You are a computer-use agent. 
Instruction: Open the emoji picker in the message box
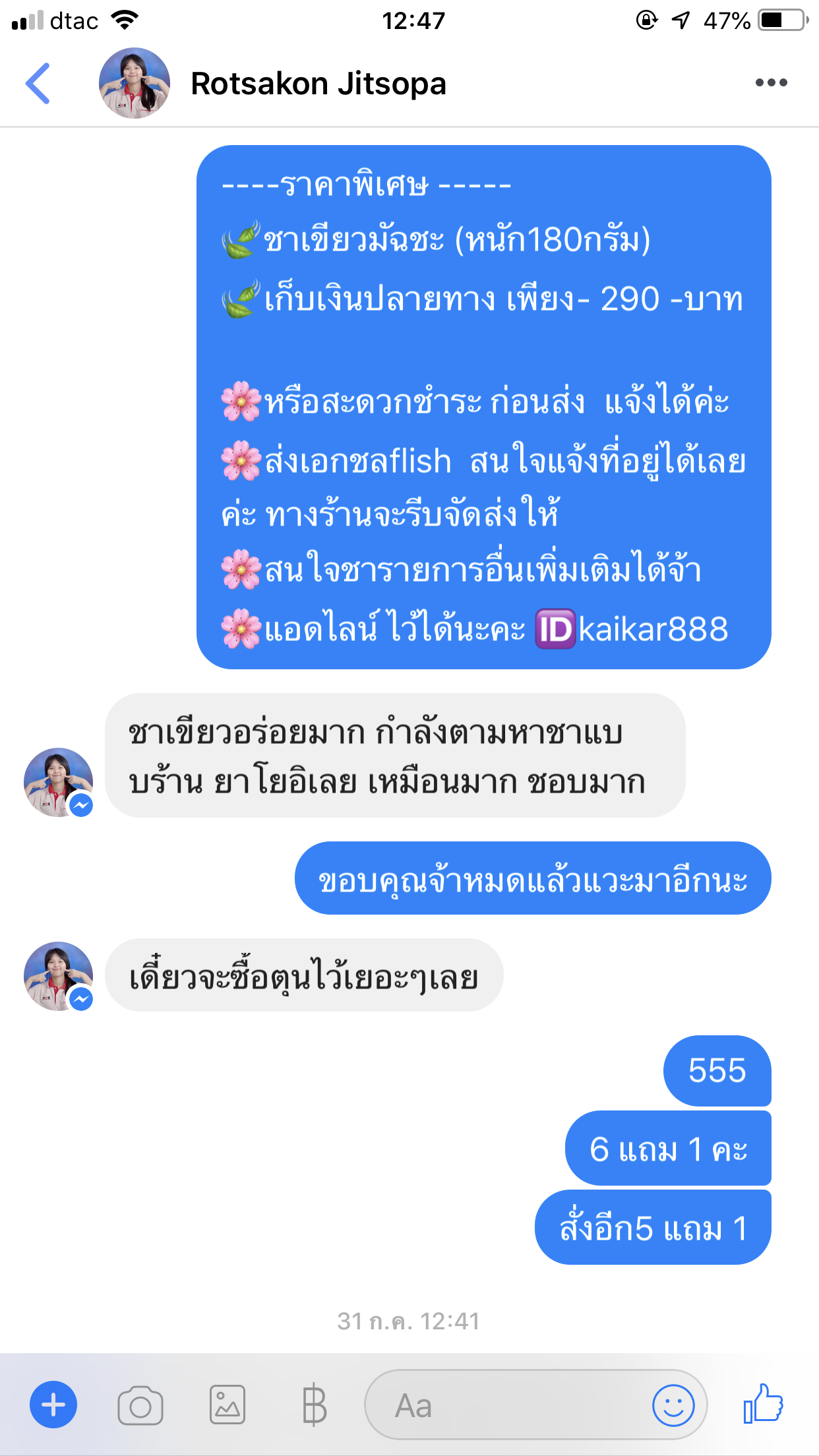click(673, 1405)
